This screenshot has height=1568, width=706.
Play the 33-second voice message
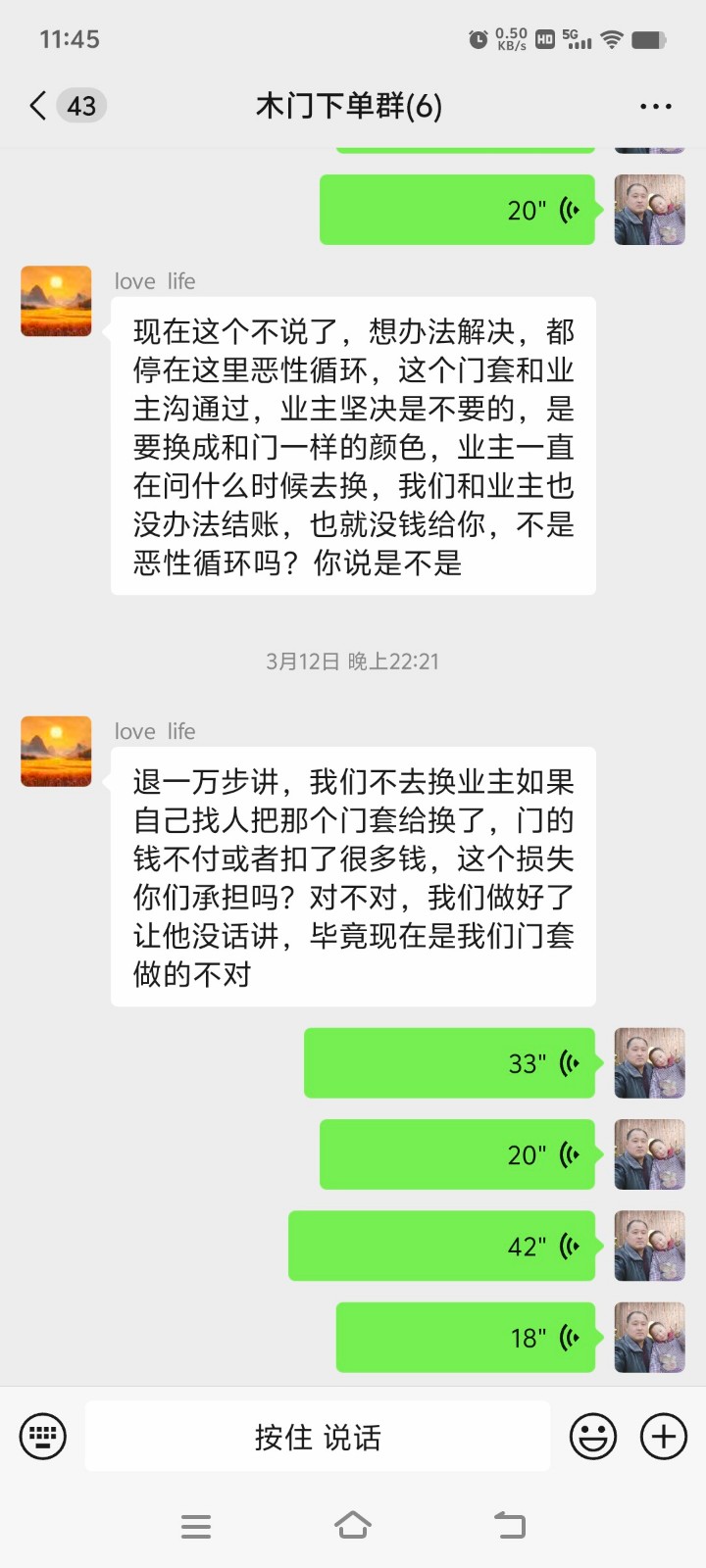coord(449,1063)
